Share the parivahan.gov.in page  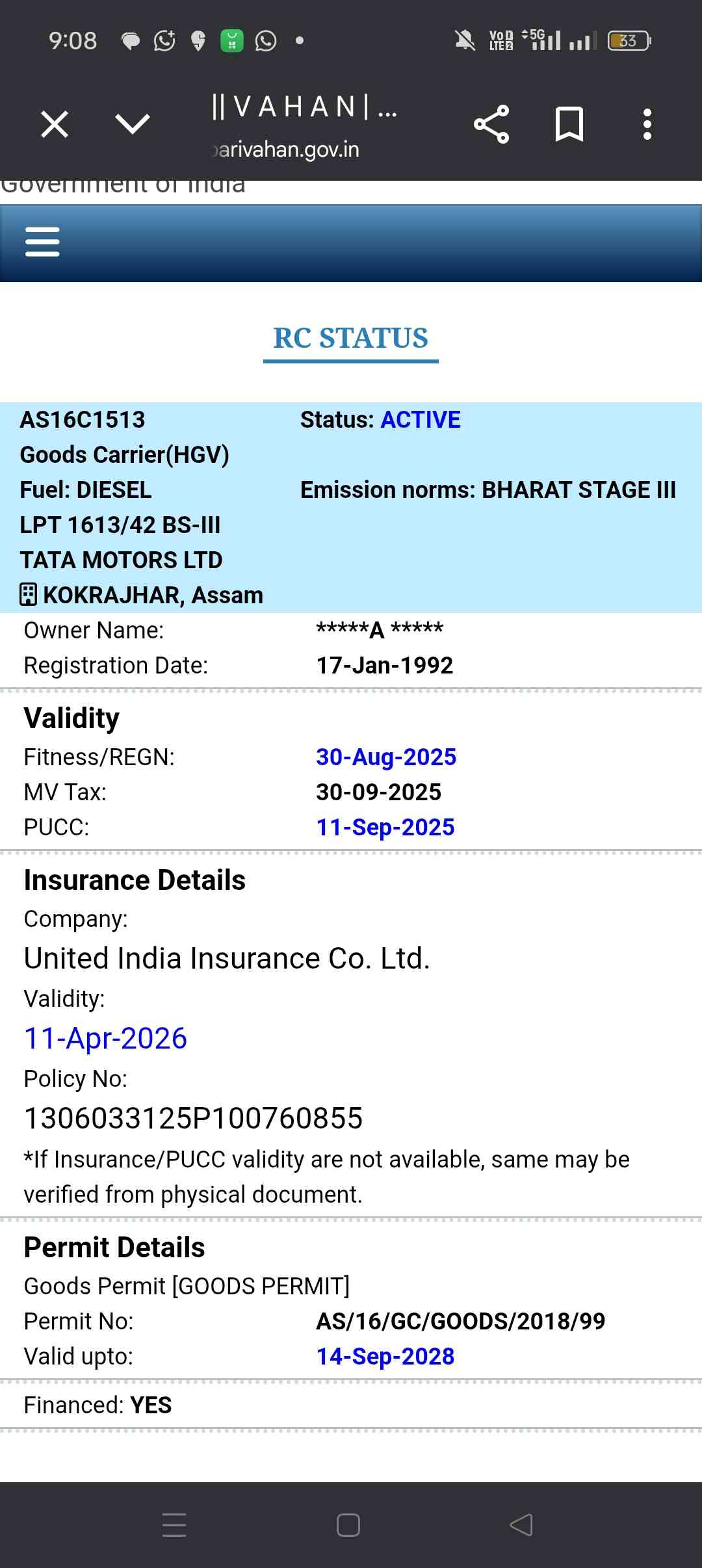491,124
